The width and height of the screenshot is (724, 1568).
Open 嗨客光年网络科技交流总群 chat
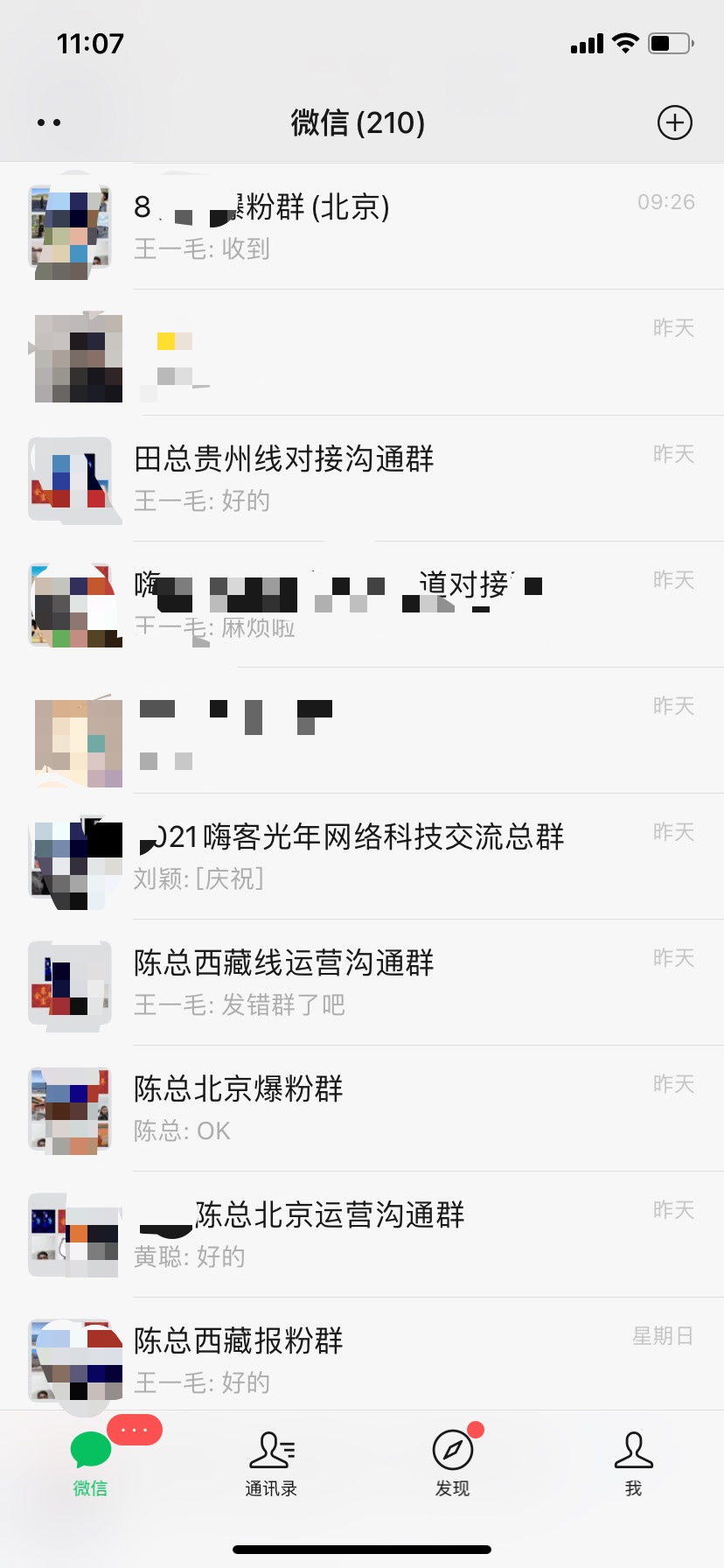(x=362, y=857)
